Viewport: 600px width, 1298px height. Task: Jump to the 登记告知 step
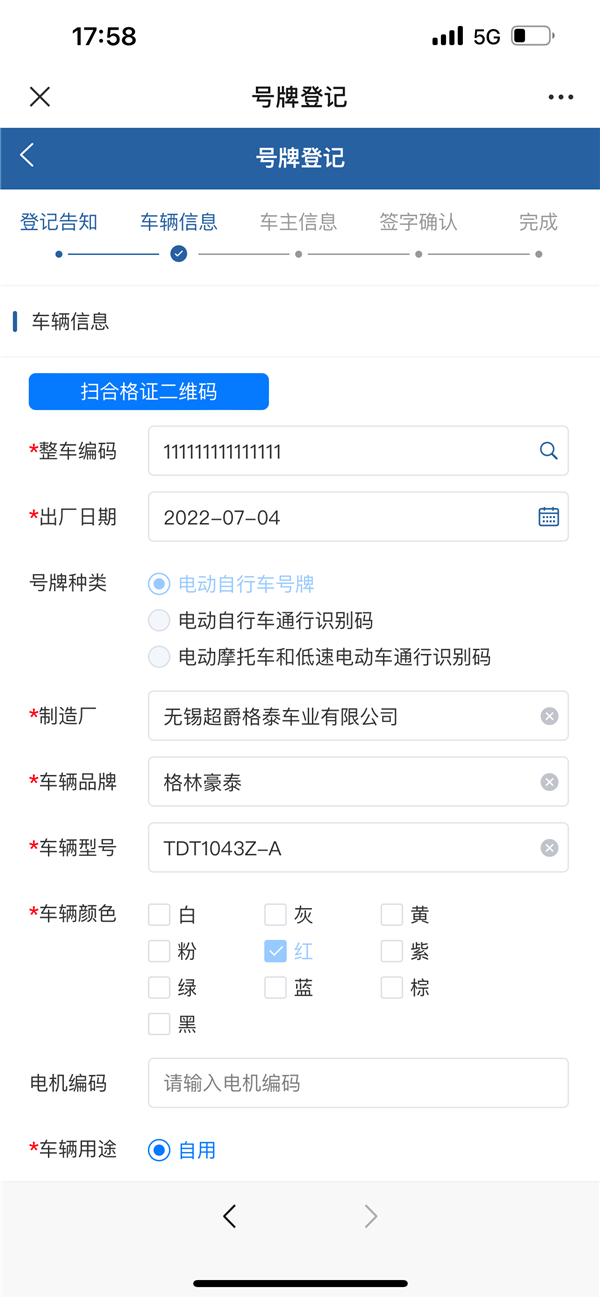coord(59,222)
